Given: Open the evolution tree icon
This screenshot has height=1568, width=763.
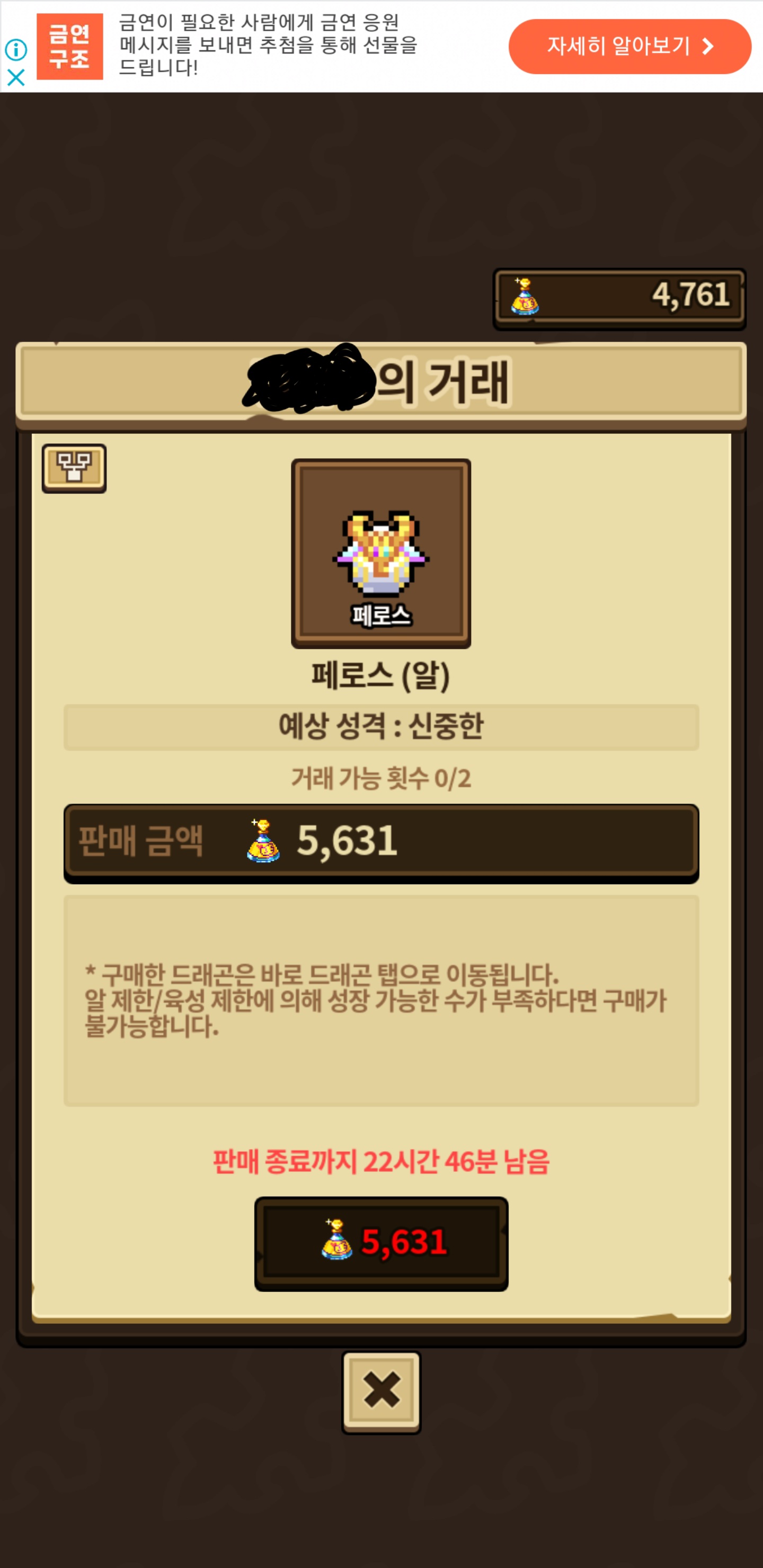Looking at the screenshot, I should coord(74,467).
